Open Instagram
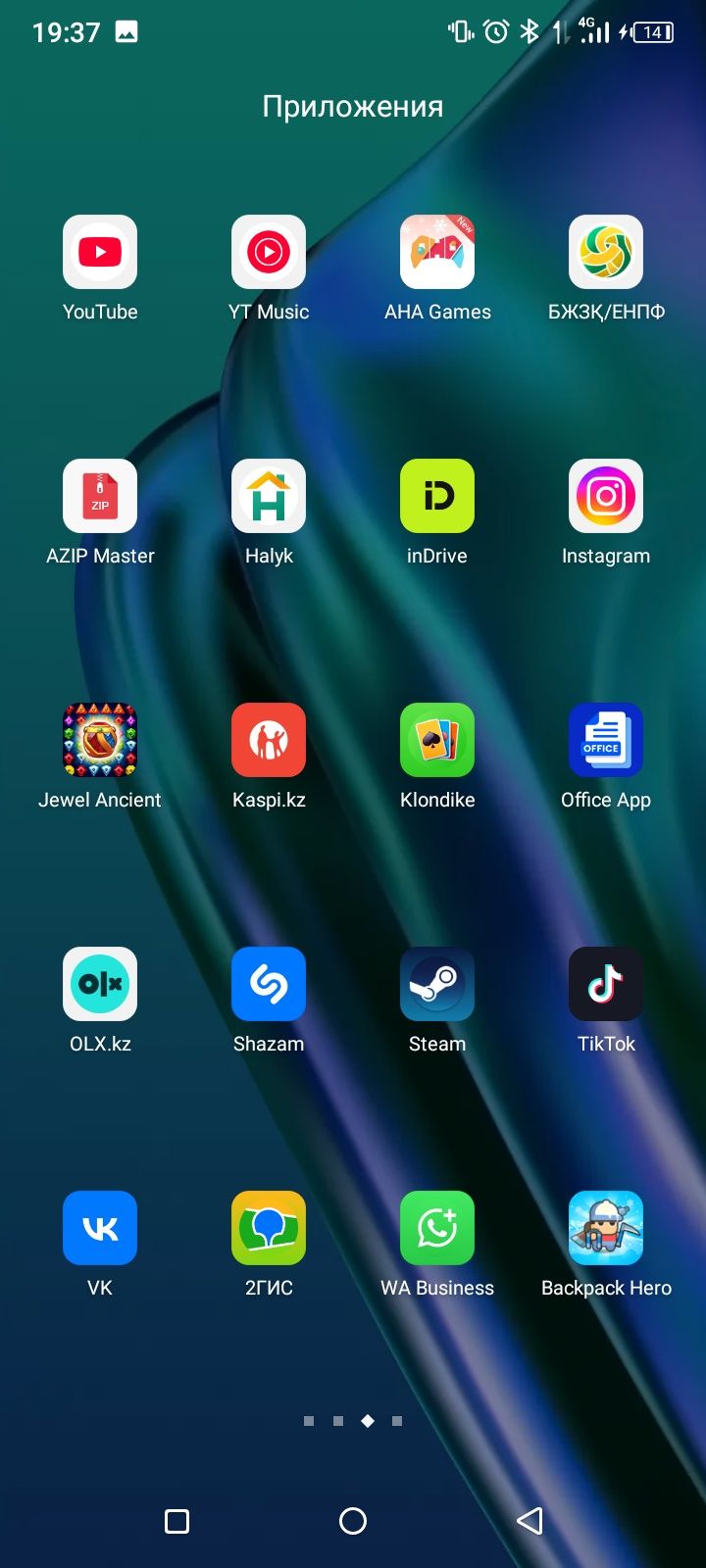 (606, 497)
